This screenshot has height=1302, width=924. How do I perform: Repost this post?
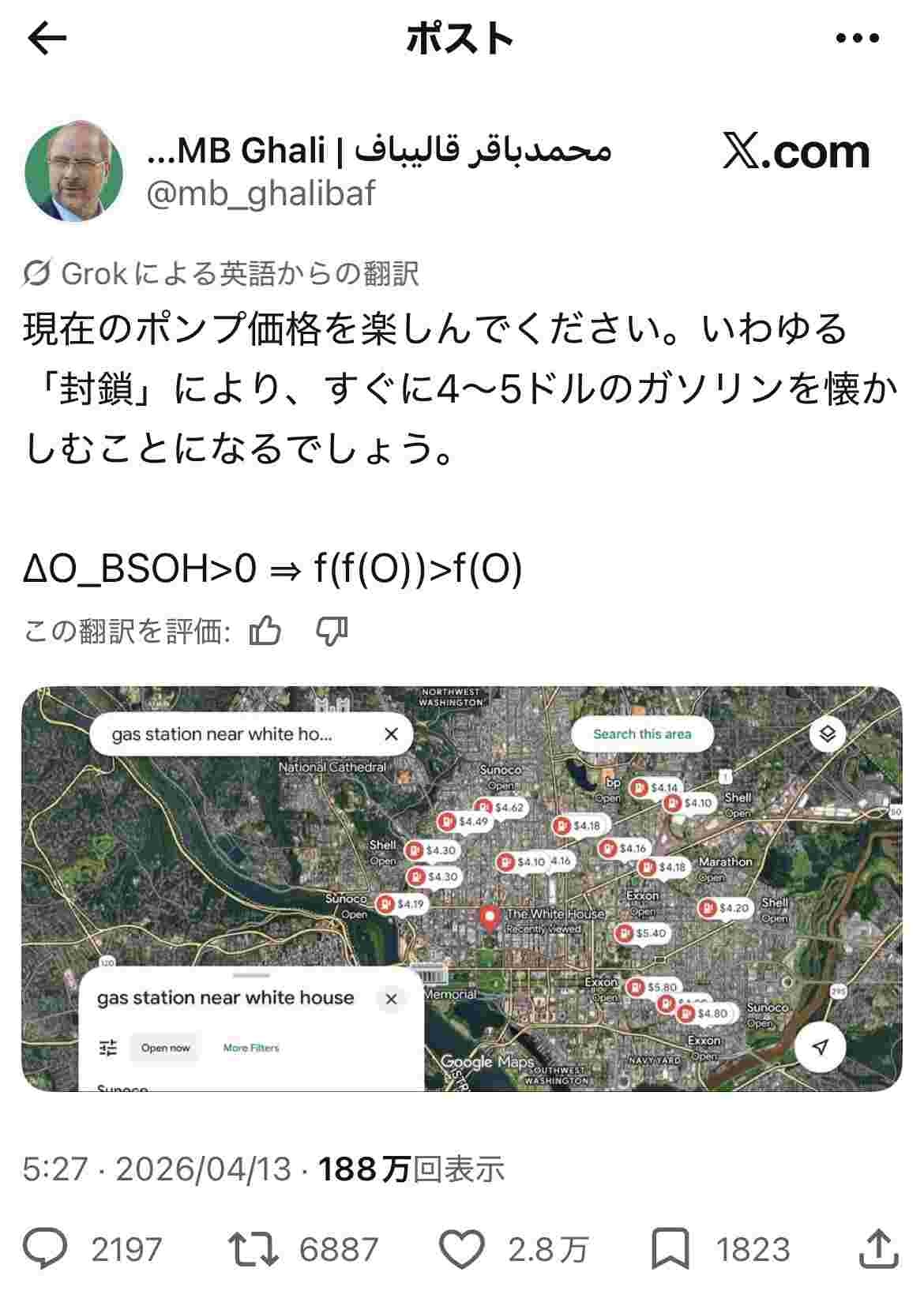click(253, 1249)
